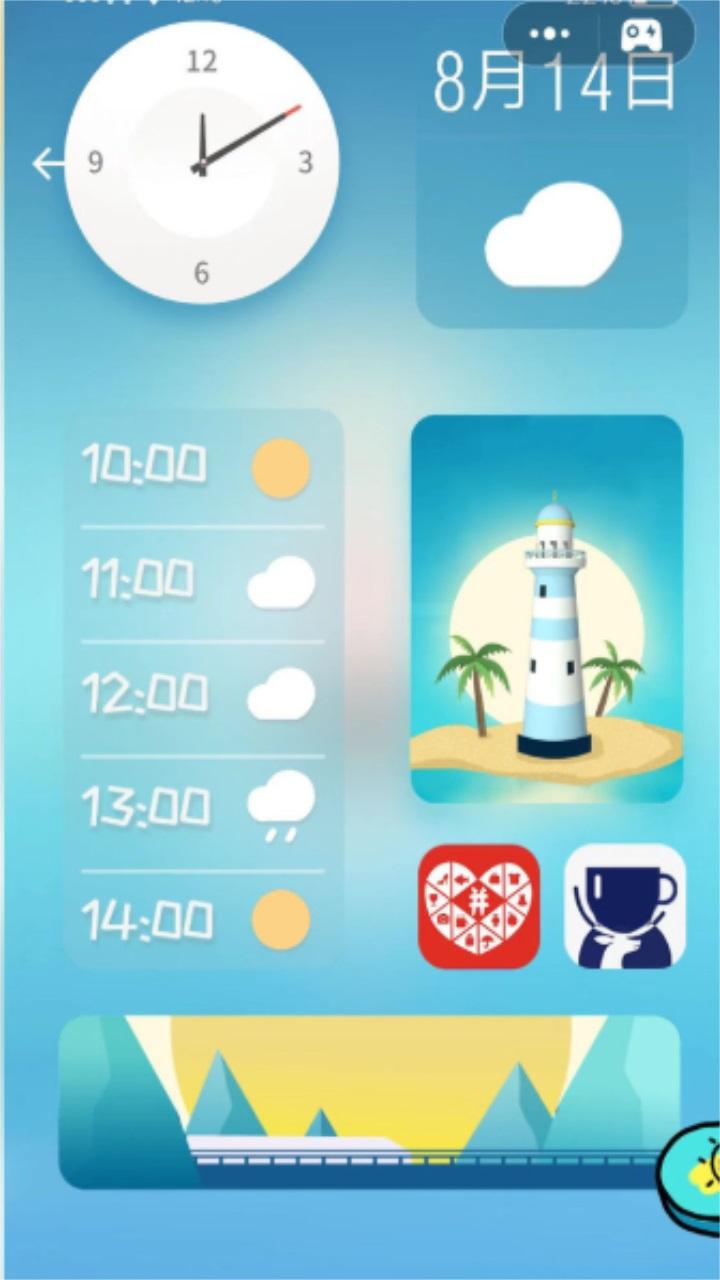This screenshot has height=1280, width=720.
Task: Open the hourly forecast widget
Action: click(203, 690)
